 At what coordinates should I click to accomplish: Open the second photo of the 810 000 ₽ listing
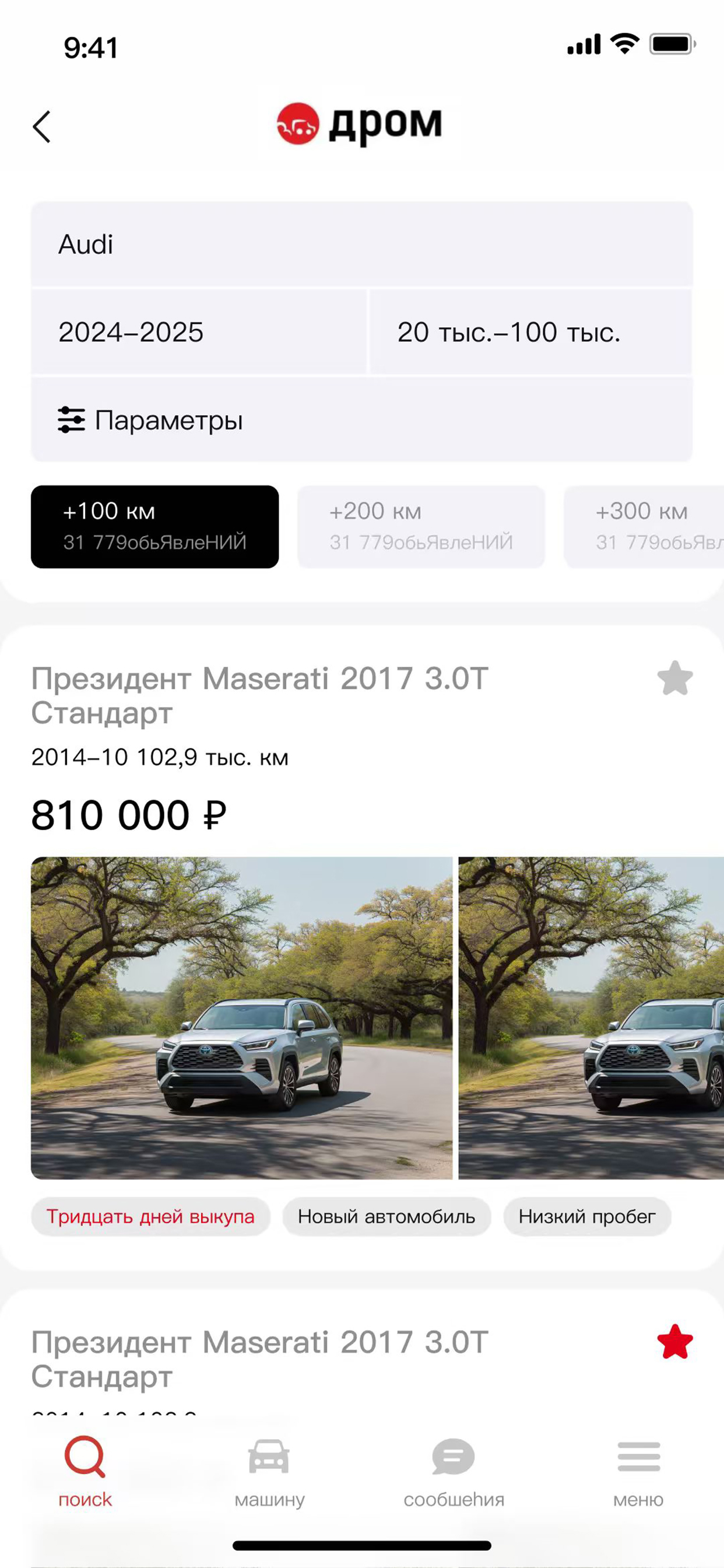pos(590,1018)
